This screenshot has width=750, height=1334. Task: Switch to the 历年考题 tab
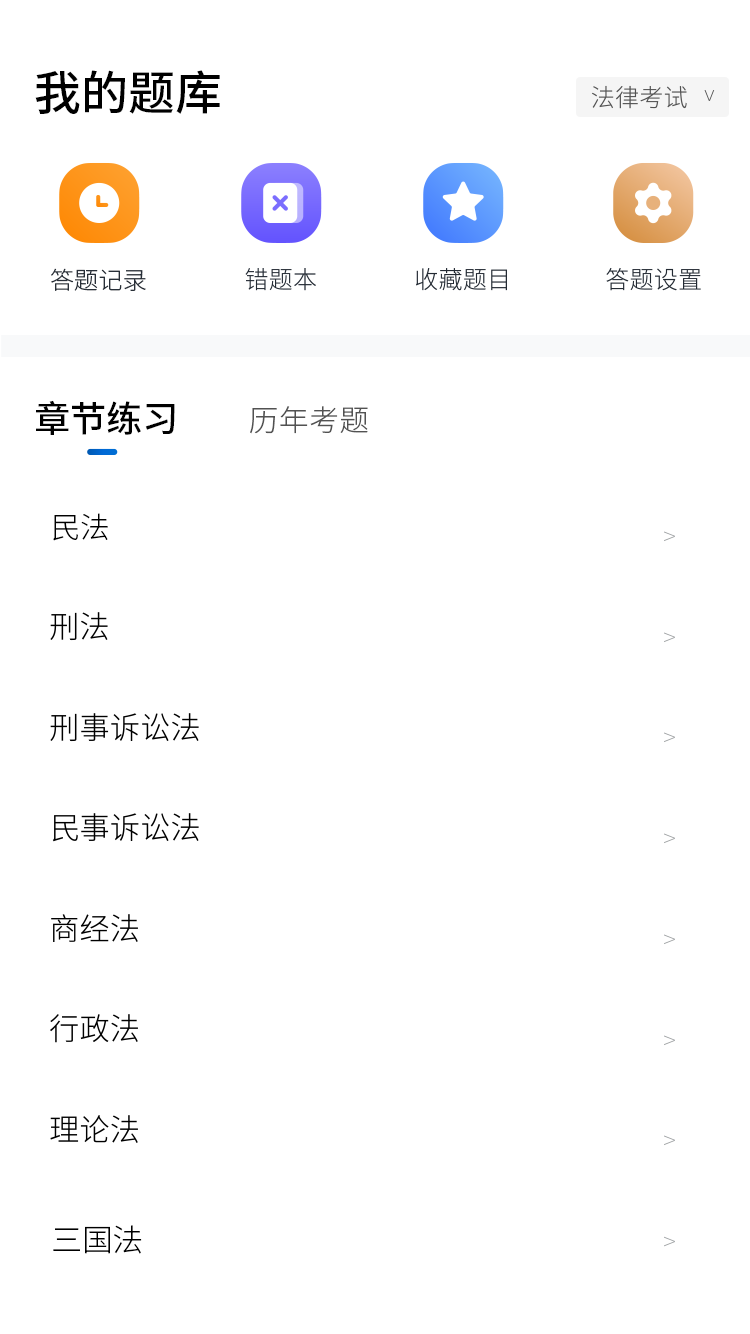[309, 421]
